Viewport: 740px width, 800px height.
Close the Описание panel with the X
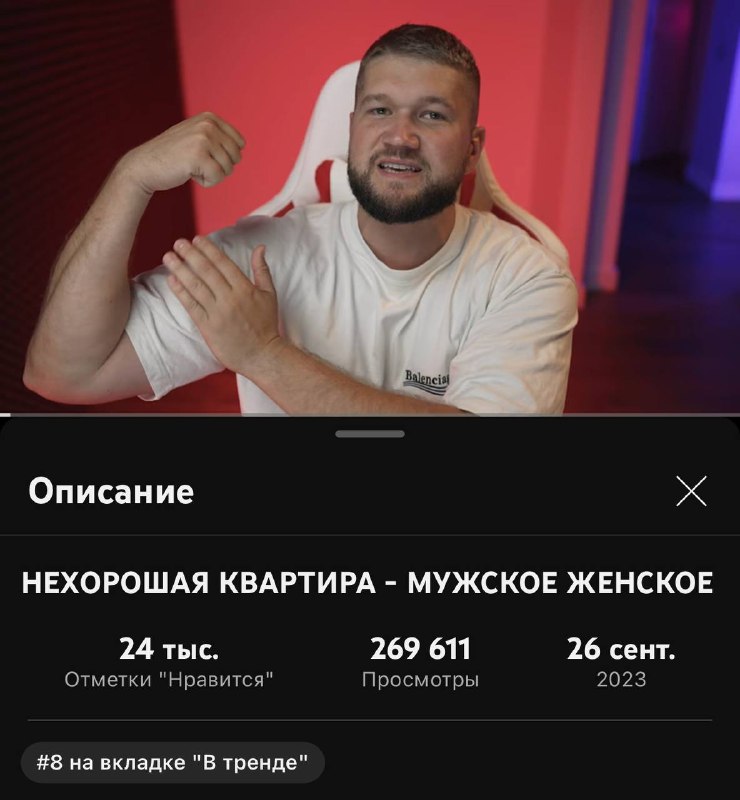click(689, 490)
